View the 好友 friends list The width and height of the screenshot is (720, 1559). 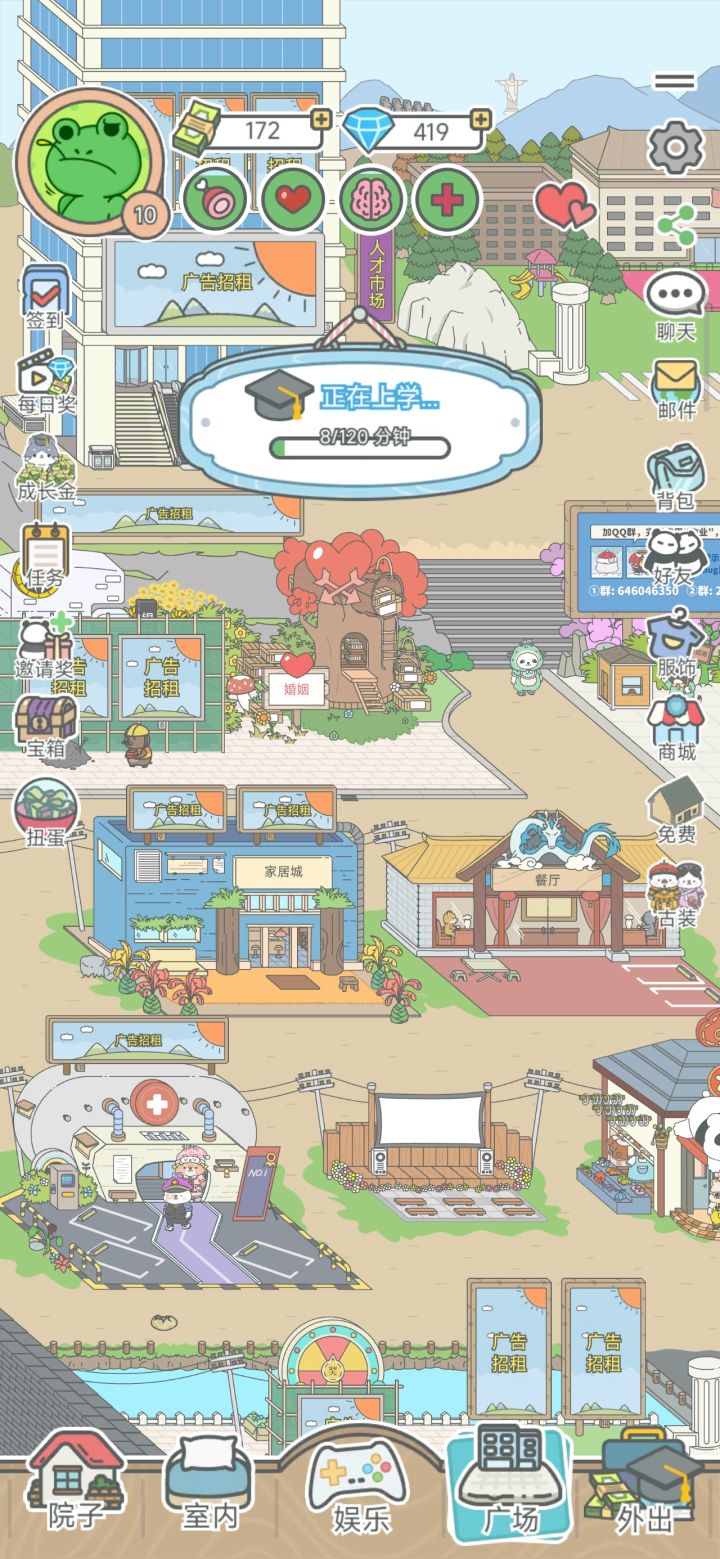[676, 555]
